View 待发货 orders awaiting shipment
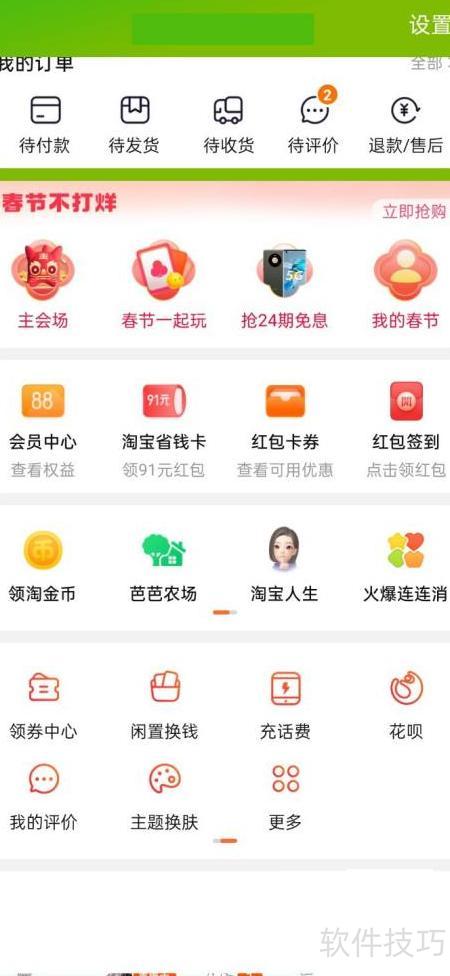The image size is (450, 976). point(134,124)
